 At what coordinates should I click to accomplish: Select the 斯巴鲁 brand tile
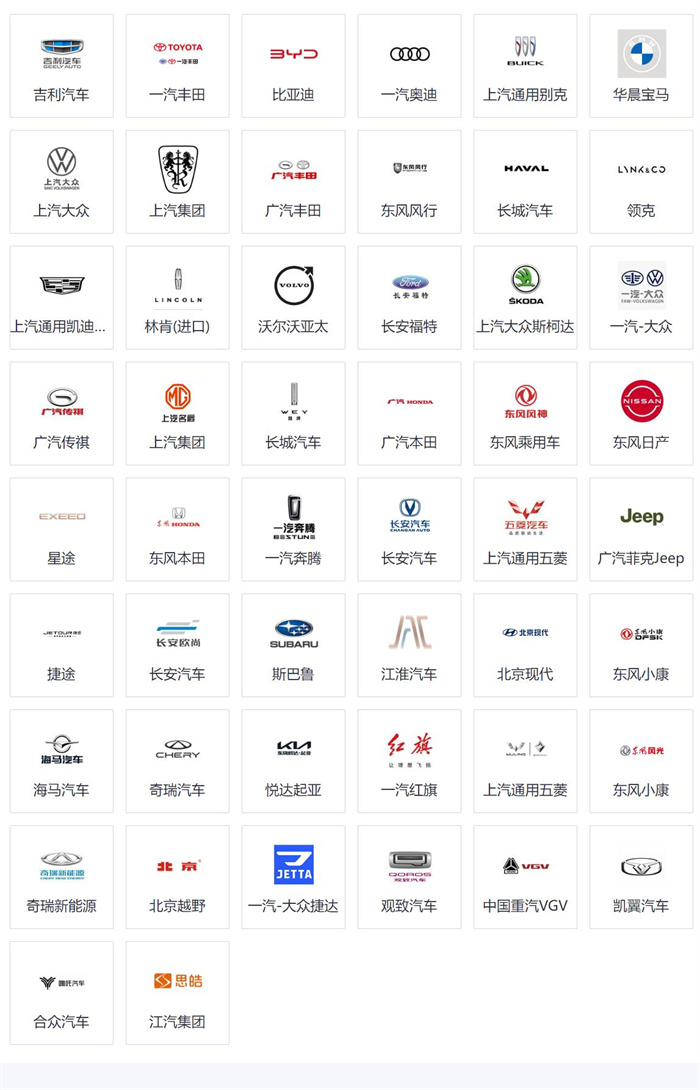tap(293, 646)
